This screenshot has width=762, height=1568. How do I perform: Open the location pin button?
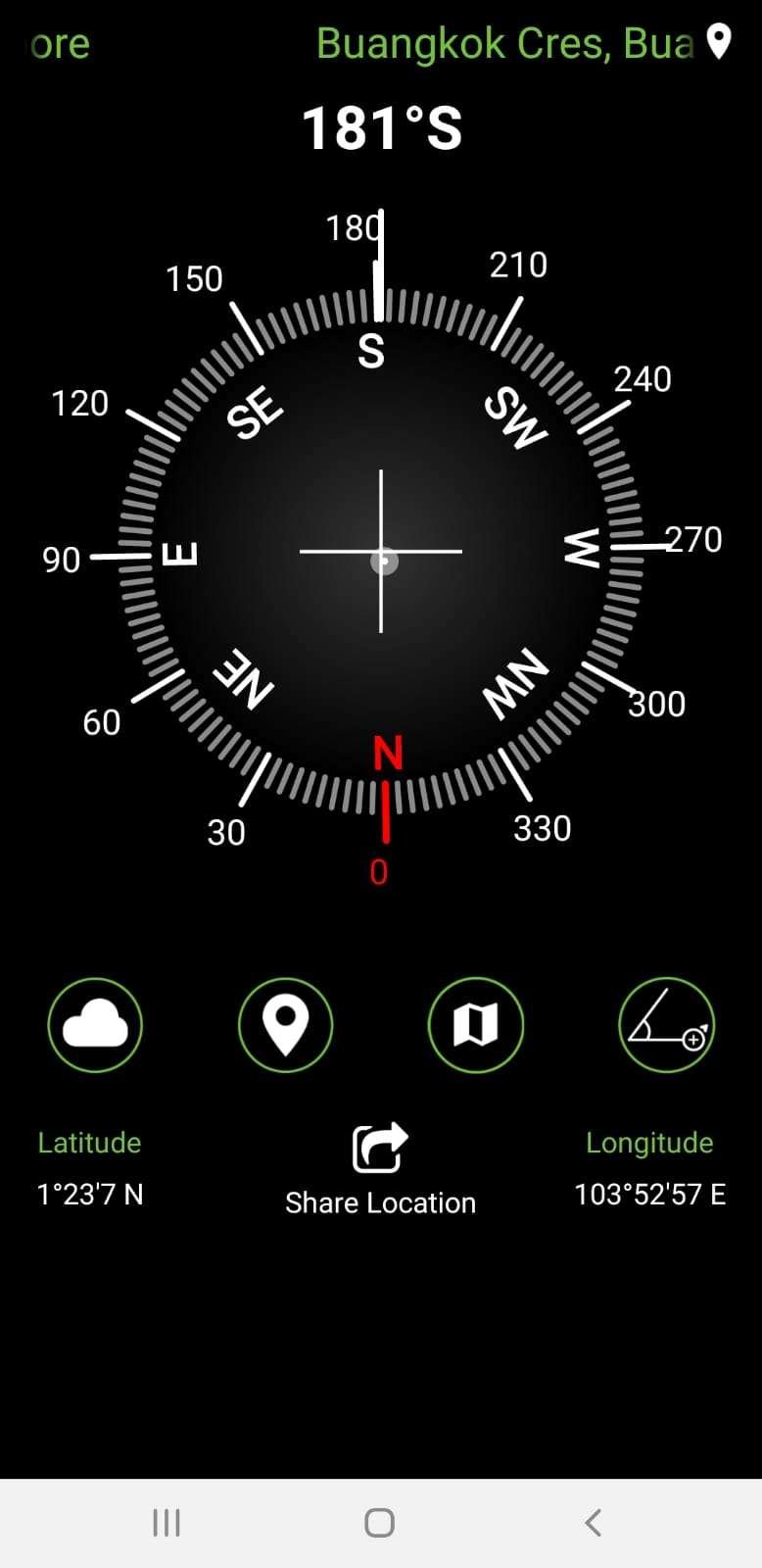[285, 1025]
